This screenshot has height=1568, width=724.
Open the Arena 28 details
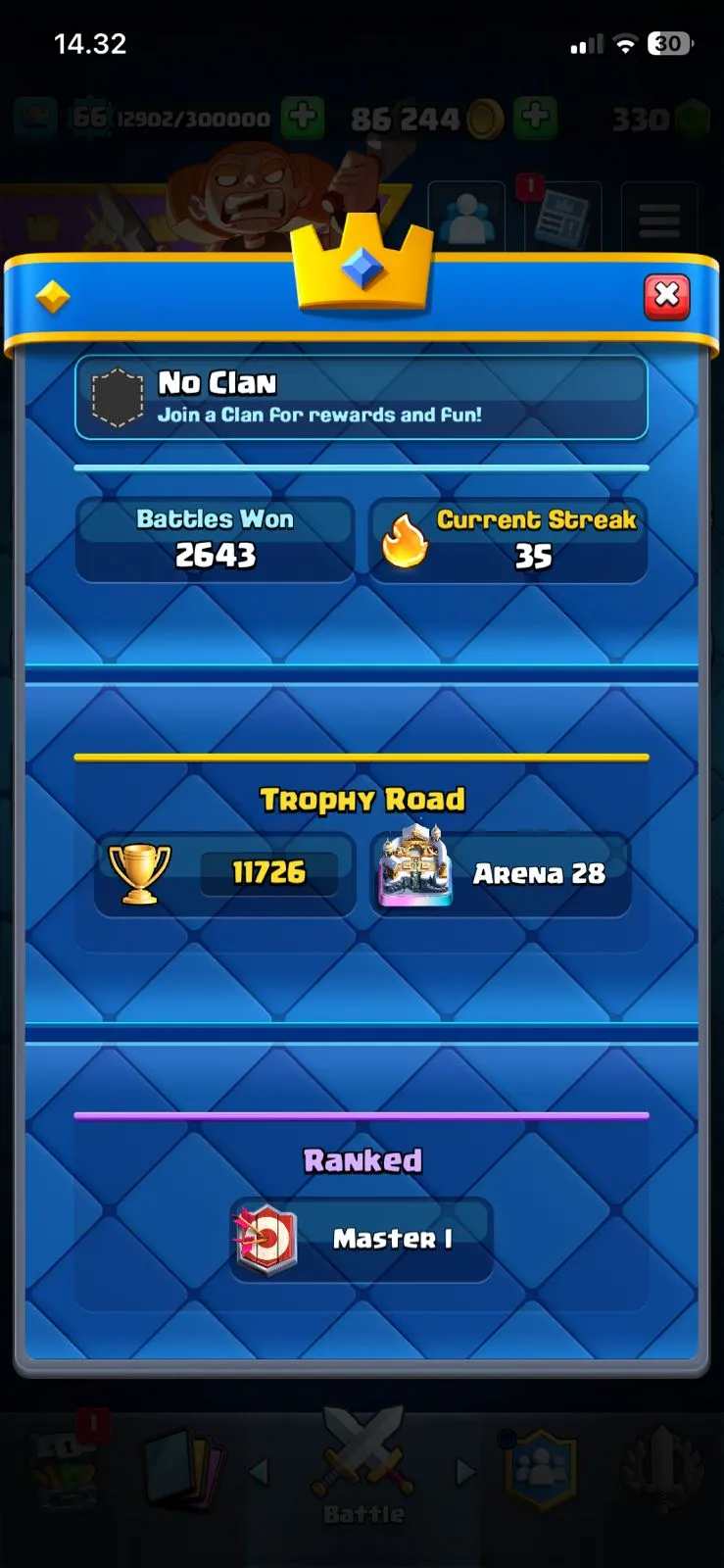tap(501, 872)
